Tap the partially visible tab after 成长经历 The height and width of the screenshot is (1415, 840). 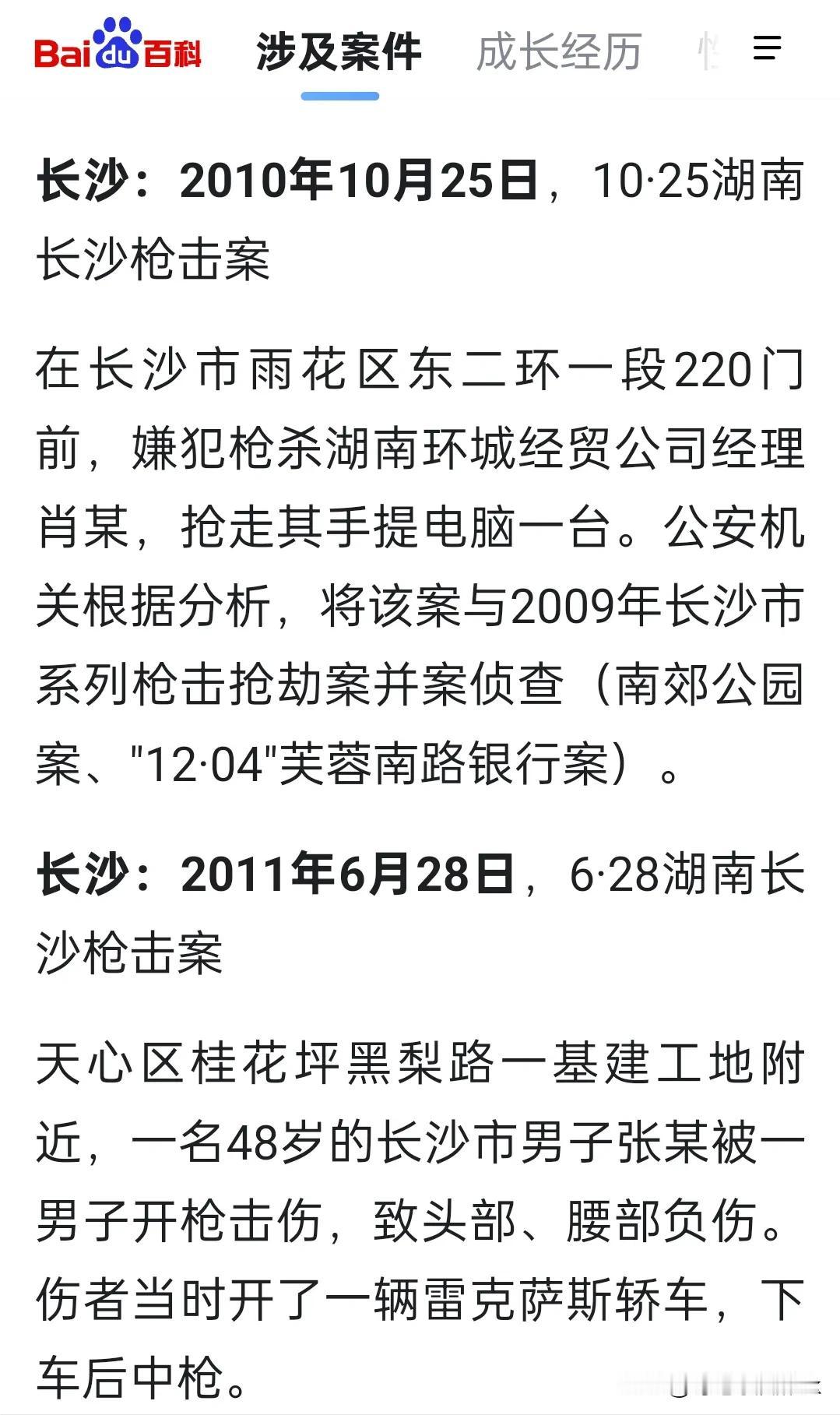709,51
